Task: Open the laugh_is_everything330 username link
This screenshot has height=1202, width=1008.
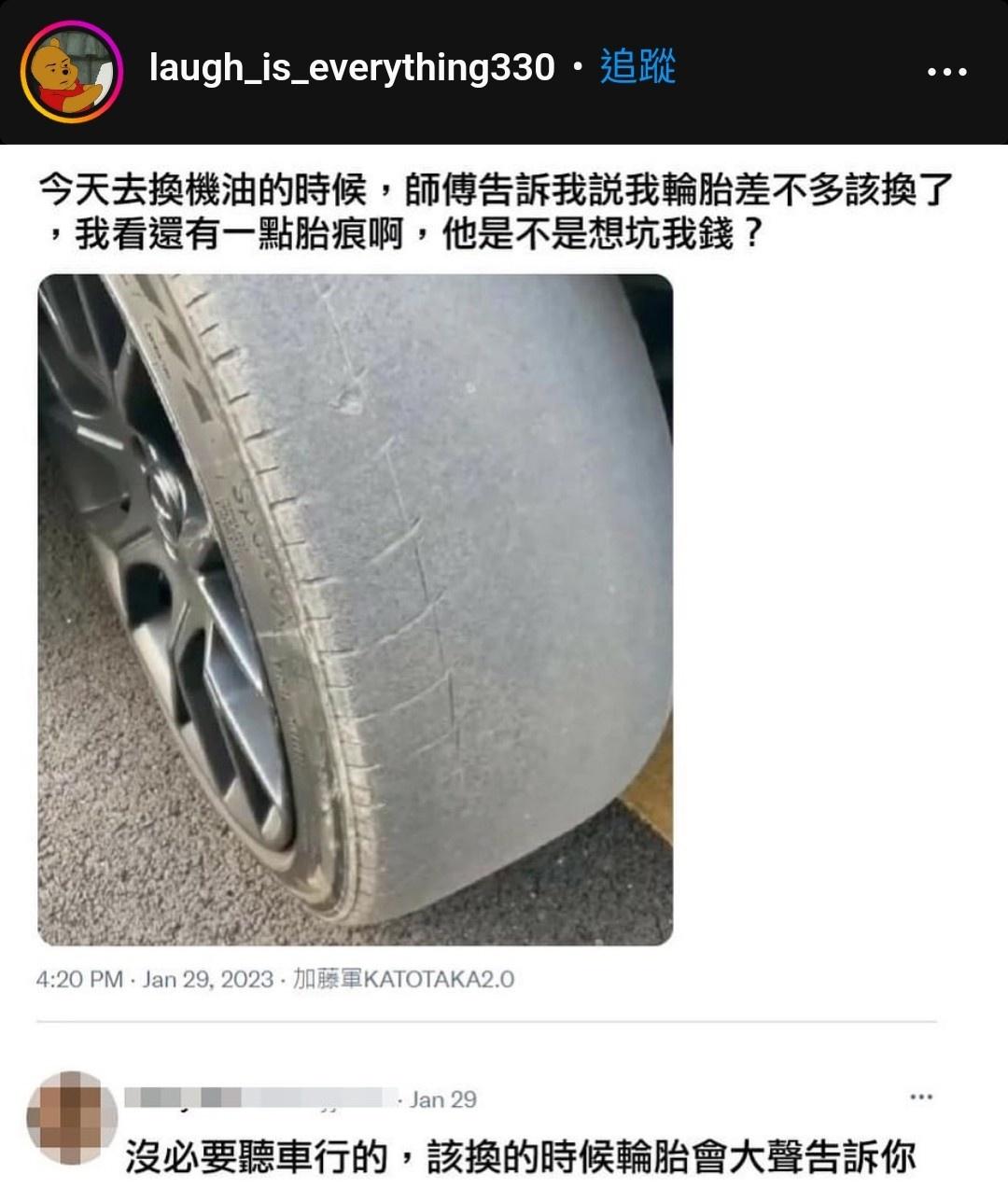Action: coord(352,68)
